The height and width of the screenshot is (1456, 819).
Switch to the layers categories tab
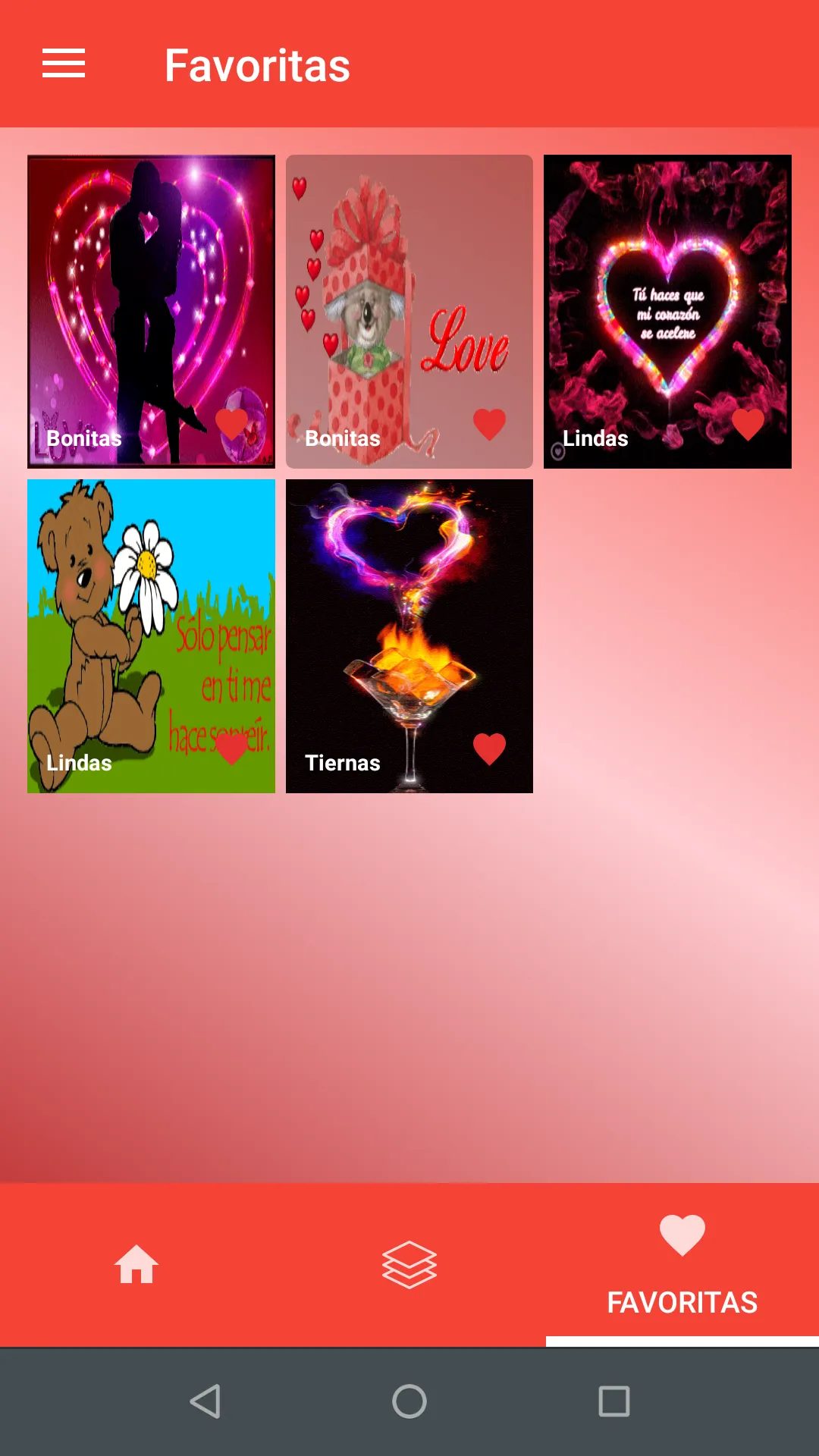(409, 1265)
